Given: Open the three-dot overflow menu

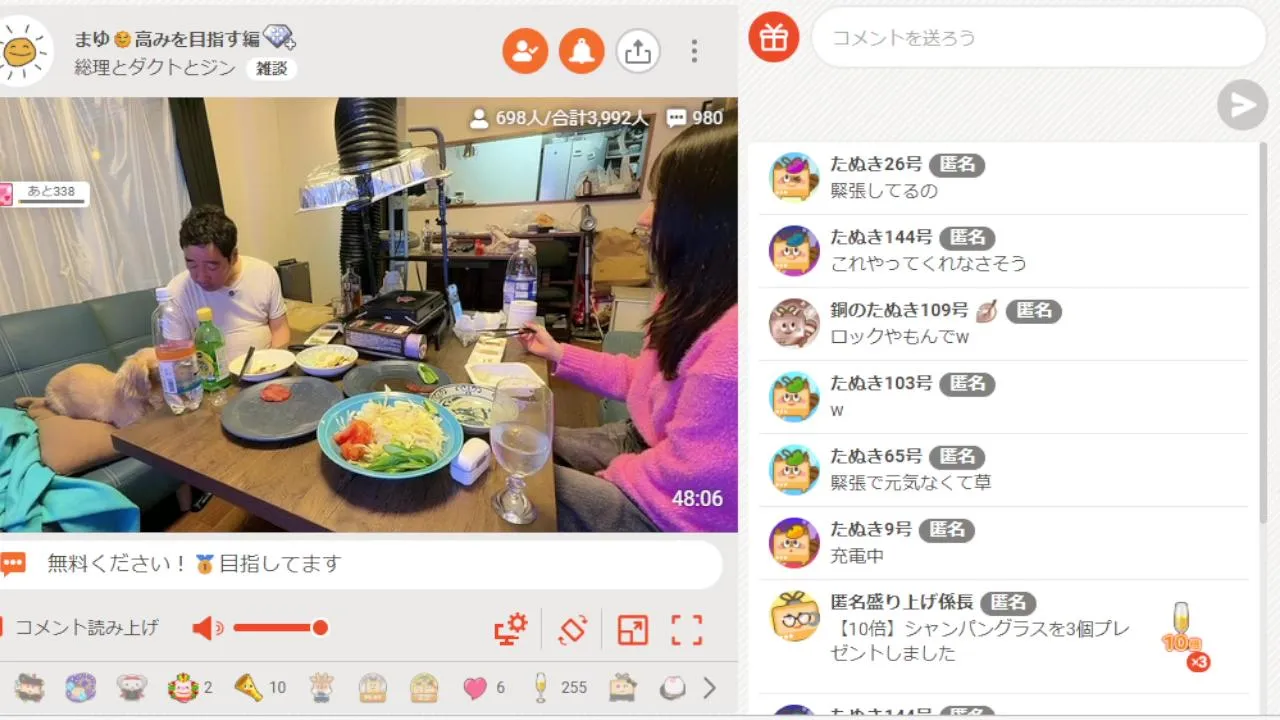Looking at the screenshot, I should click(694, 51).
